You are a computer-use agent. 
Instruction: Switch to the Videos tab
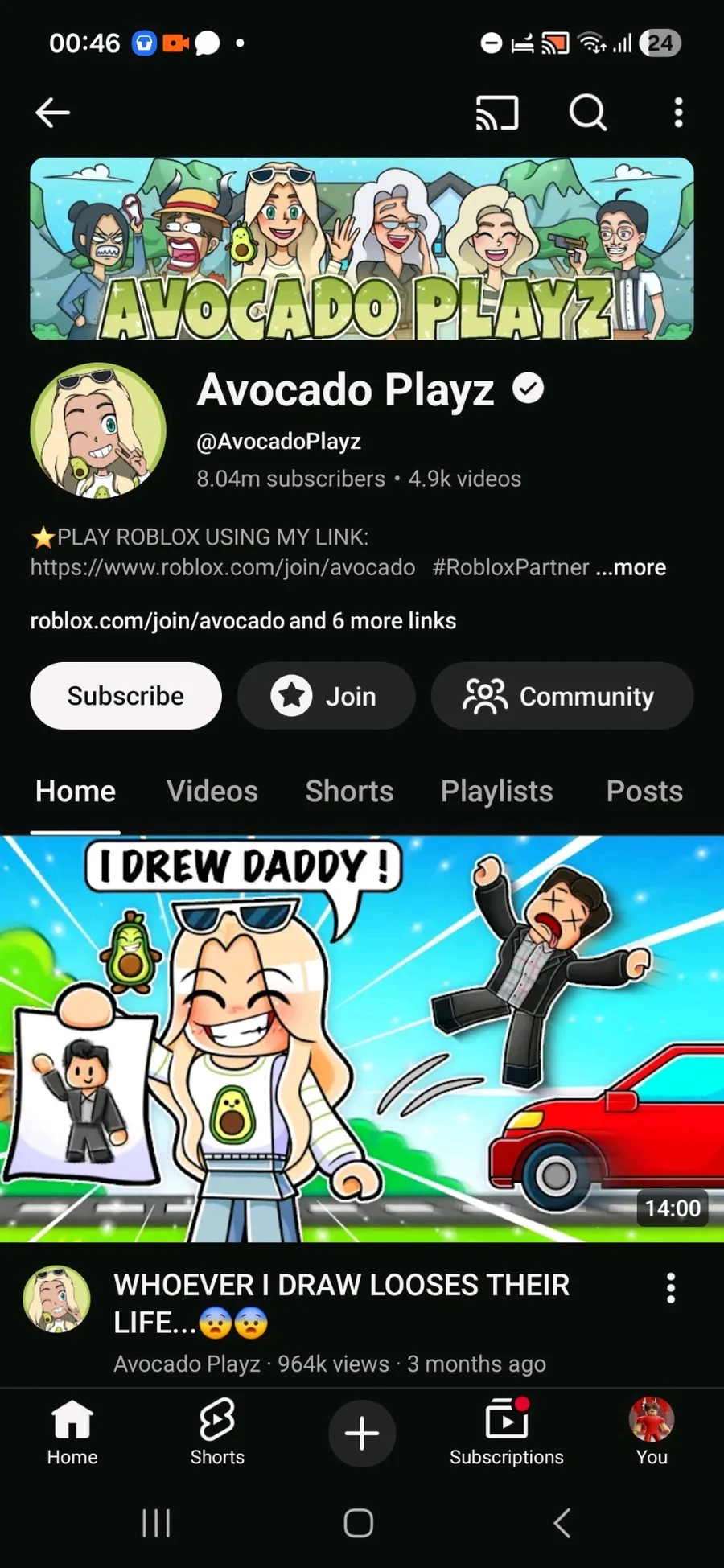[x=212, y=792]
